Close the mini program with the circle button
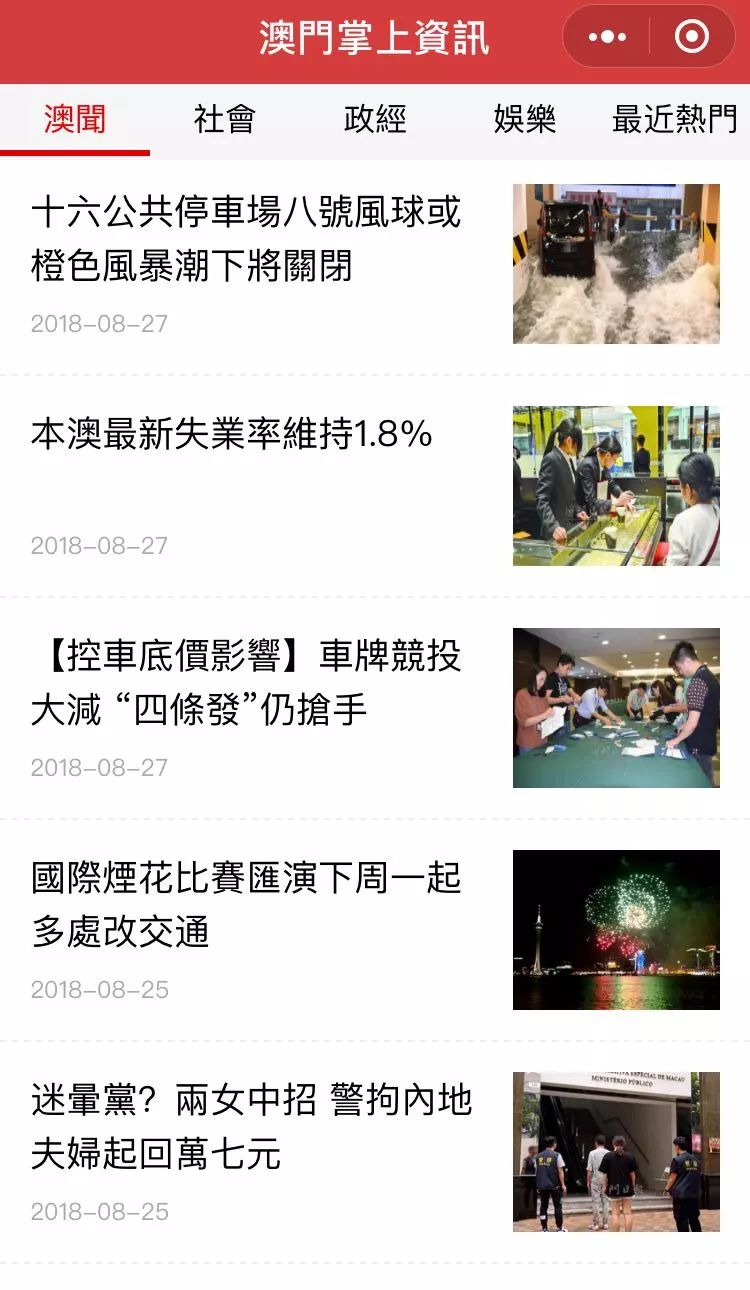The width and height of the screenshot is (750, 1290). 692,38
